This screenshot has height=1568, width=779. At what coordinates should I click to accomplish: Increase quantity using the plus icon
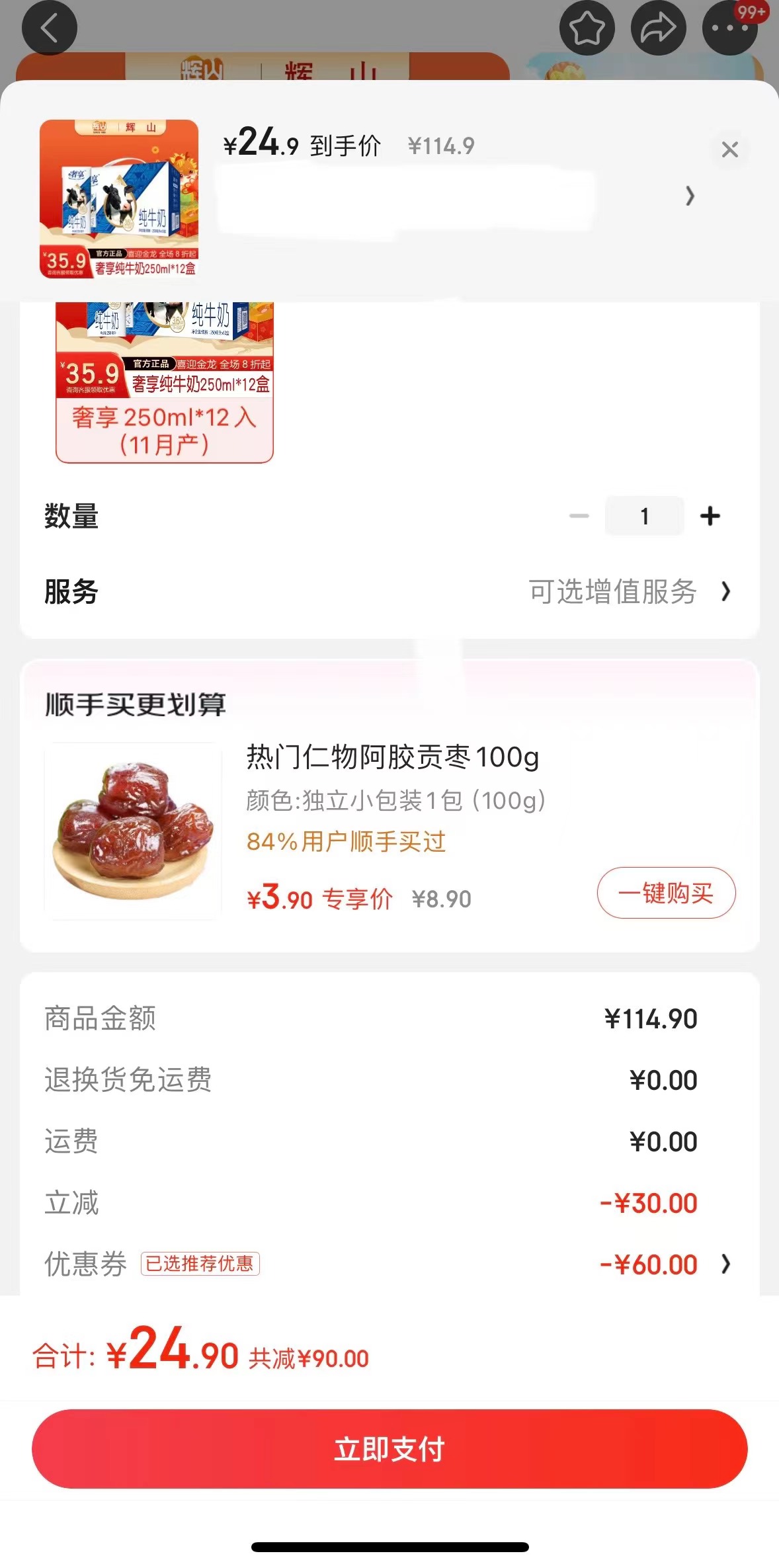pos(709,516)
